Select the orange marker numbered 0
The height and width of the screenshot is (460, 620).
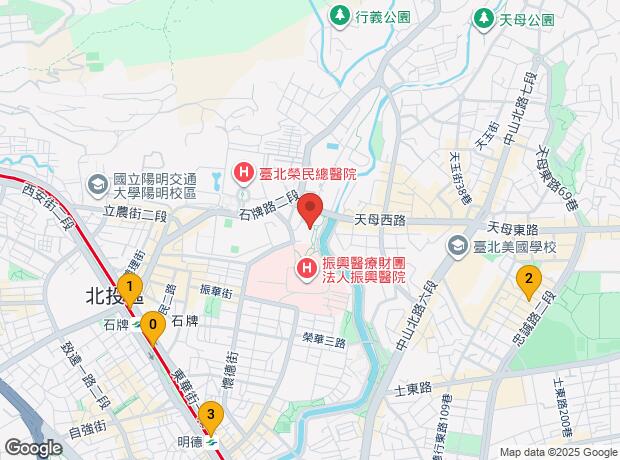[153, 327]
